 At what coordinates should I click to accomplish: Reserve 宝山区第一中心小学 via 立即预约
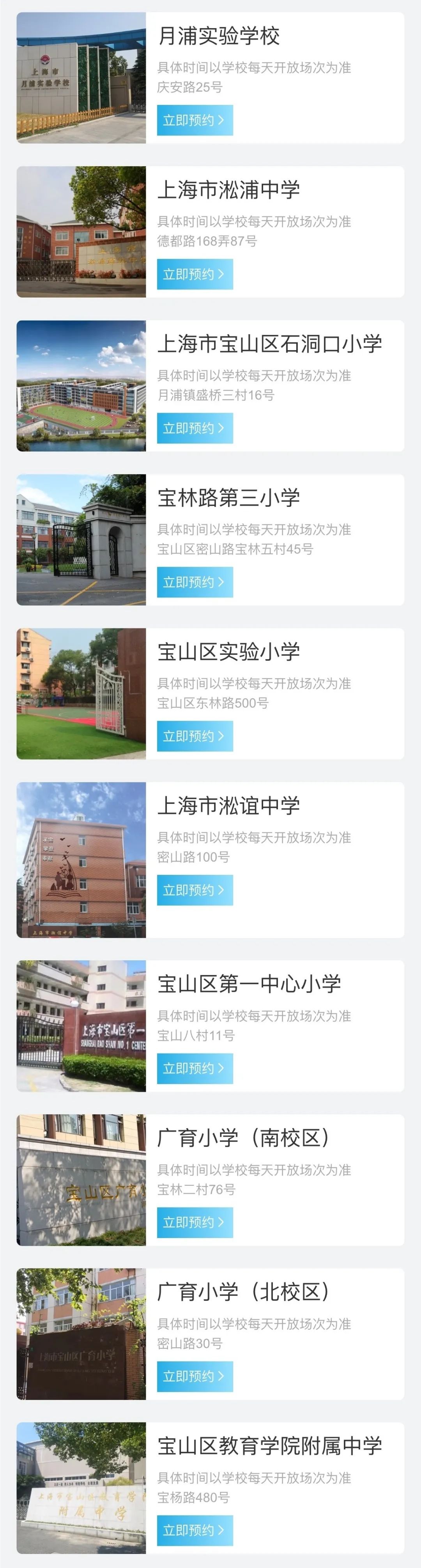pos(195,1069)
